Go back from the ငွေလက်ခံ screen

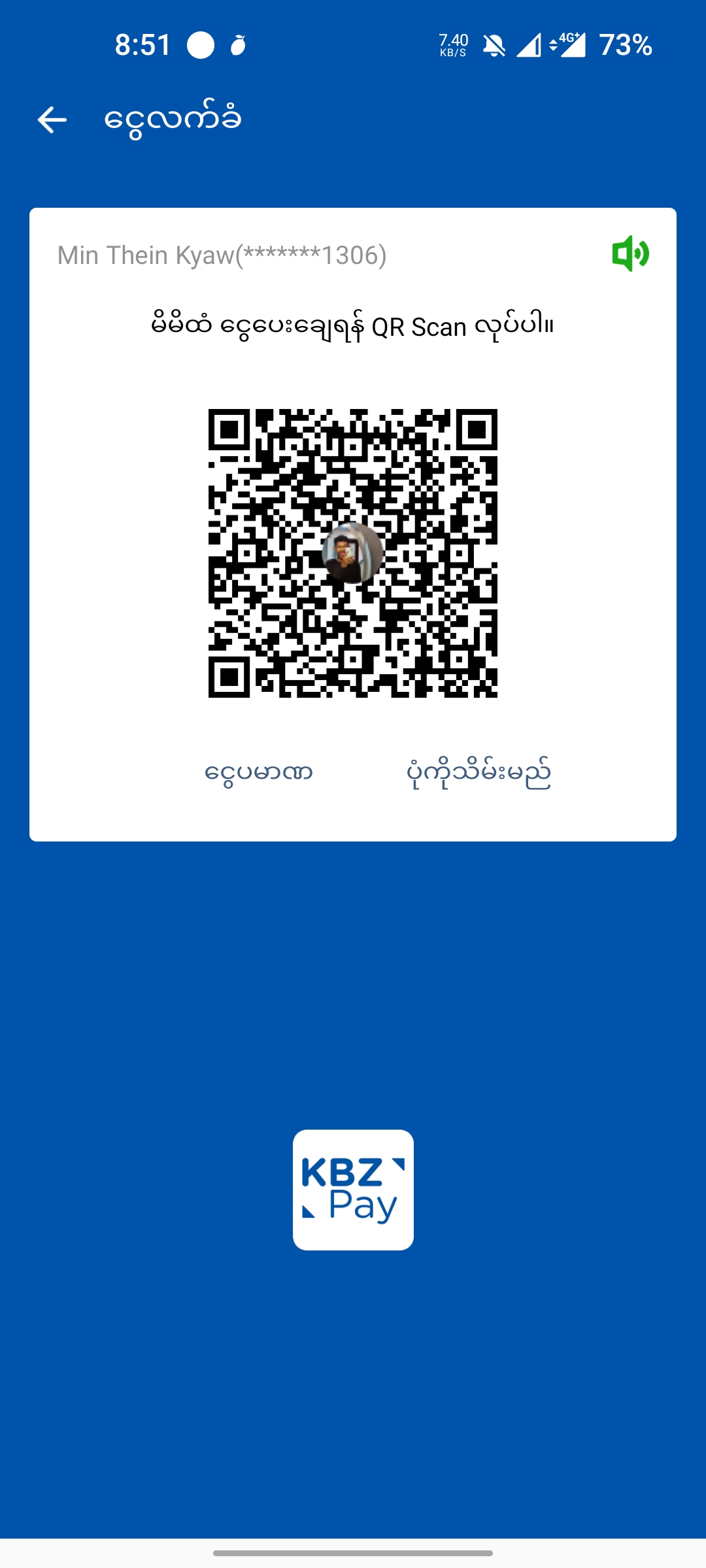[52, 120]
